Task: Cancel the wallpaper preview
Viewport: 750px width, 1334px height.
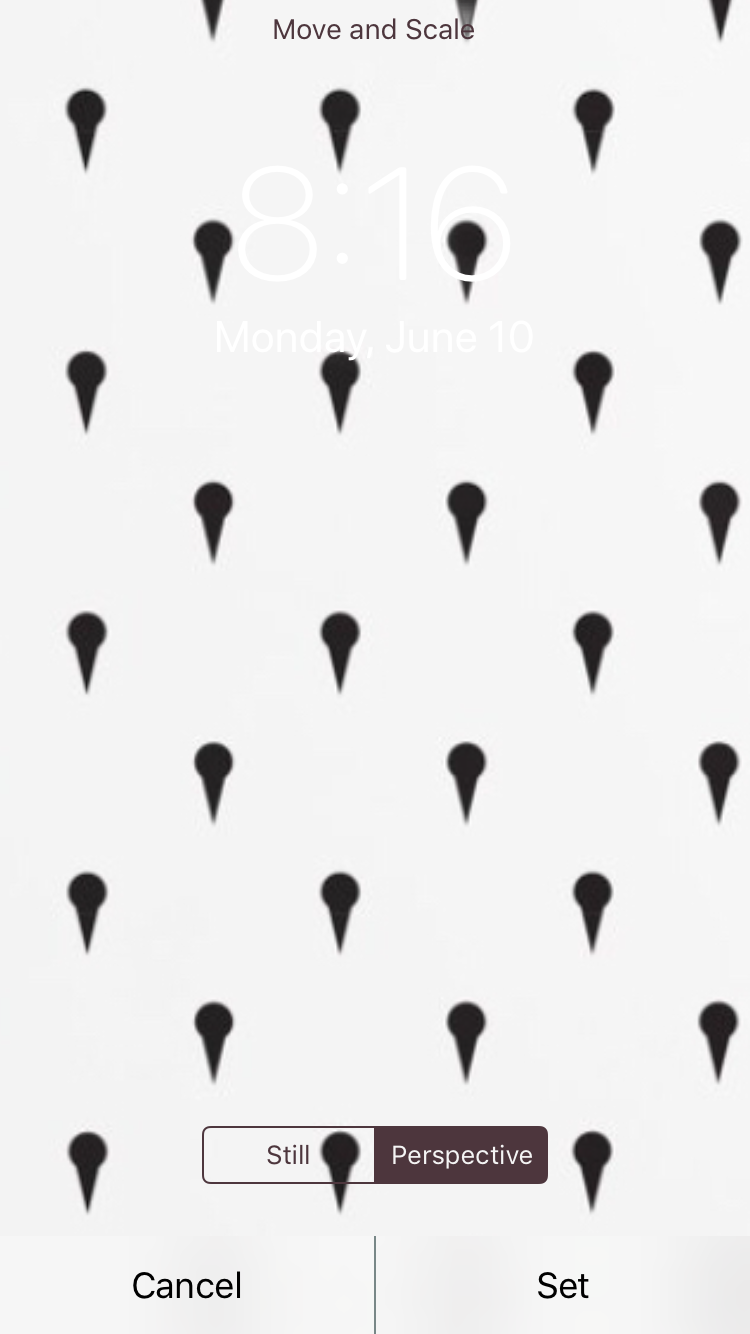Action: click(x=187, y=1285)
